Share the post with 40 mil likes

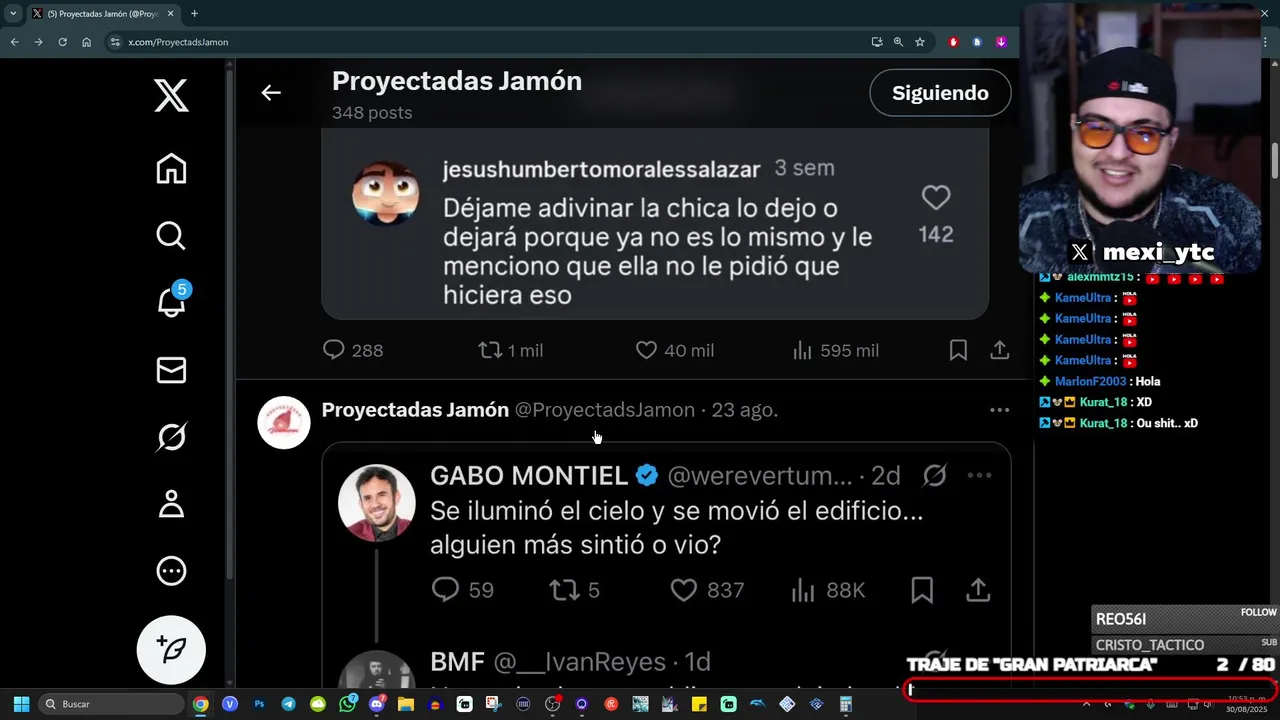click(999, 350)
